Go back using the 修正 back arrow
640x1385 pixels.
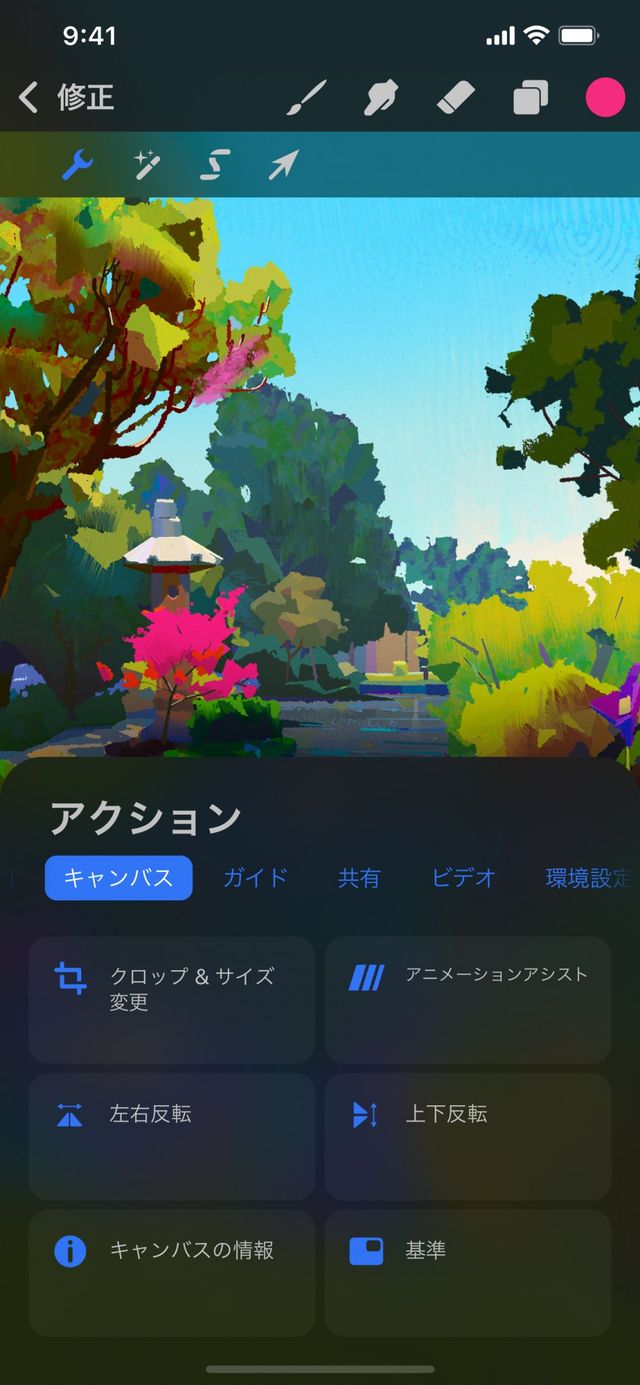(29, 97)
